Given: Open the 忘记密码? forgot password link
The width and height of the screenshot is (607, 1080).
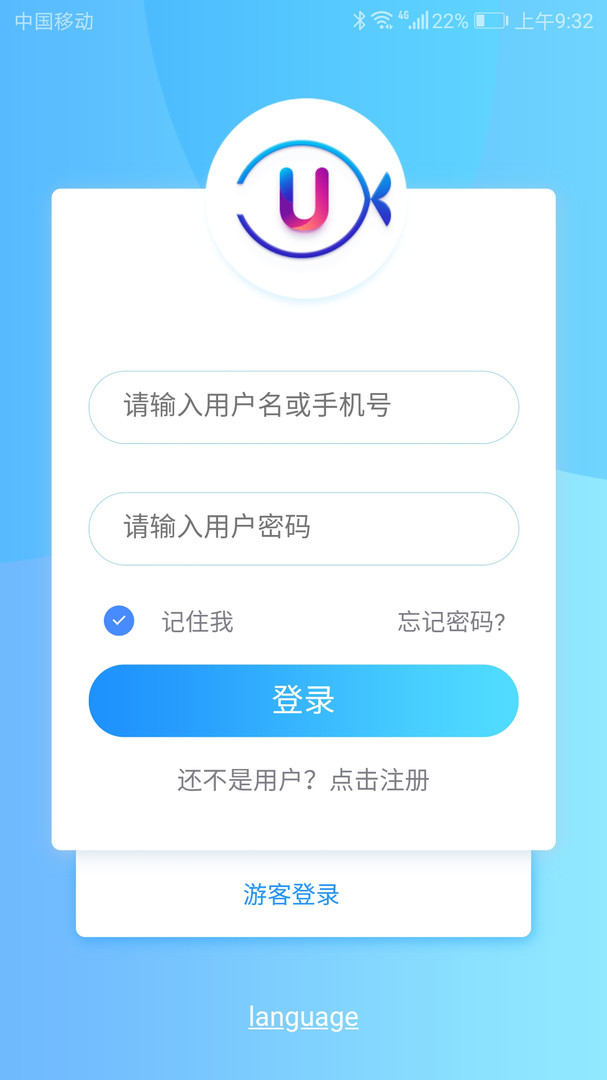Looking at the screenshot, I should coord(451,622).
